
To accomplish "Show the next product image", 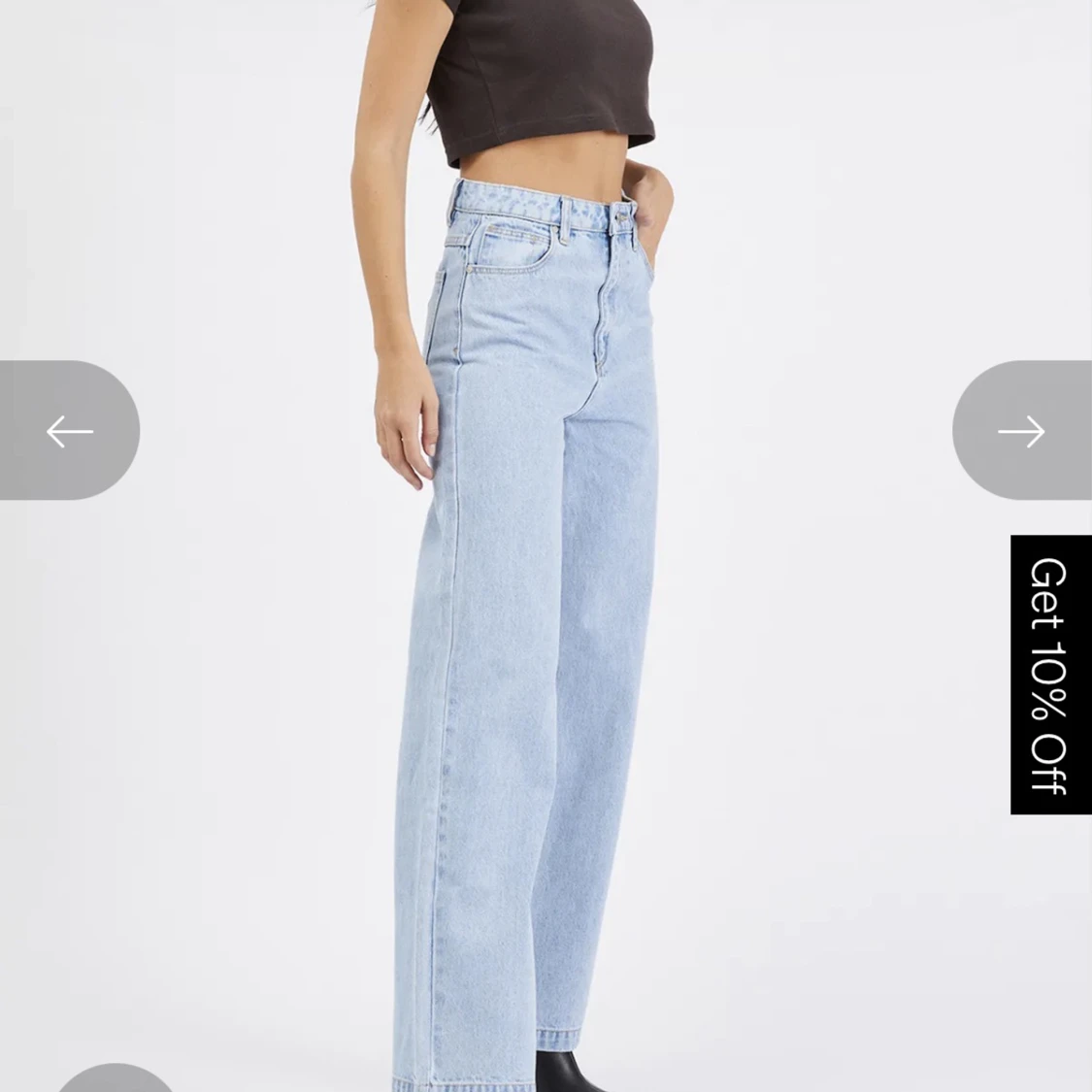I will click(1021, 431).
